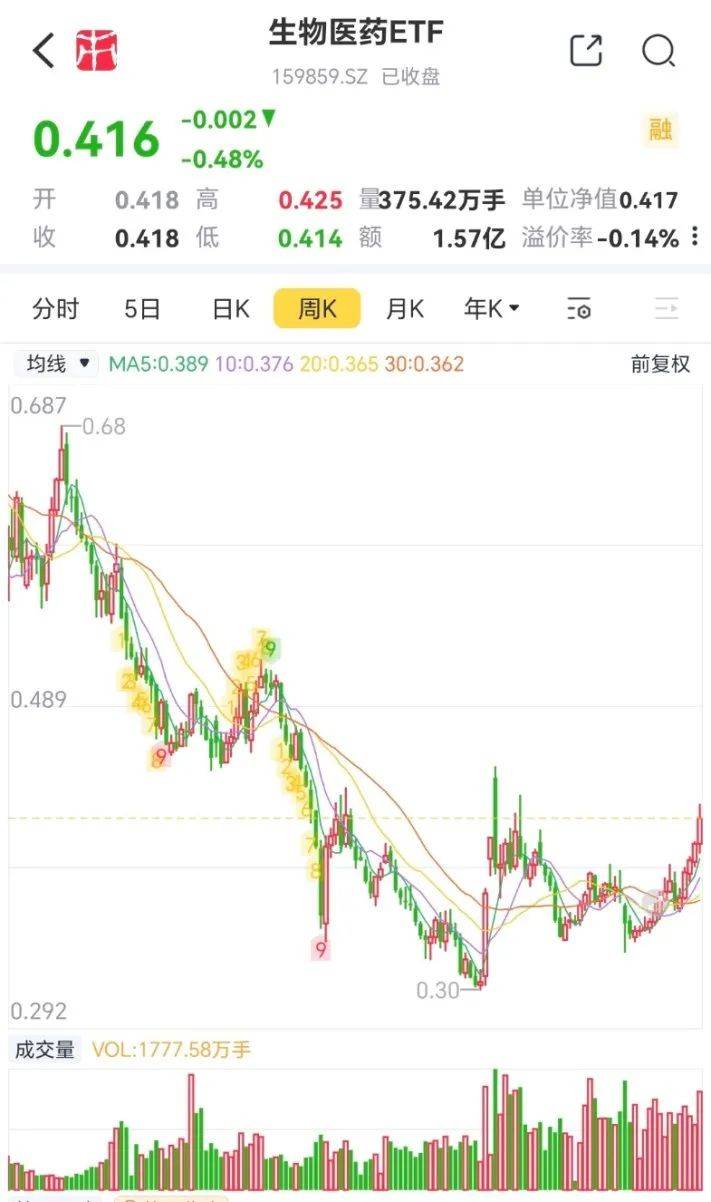
Task: Tap the 融 margin trading badge
Action: [660, 129]
